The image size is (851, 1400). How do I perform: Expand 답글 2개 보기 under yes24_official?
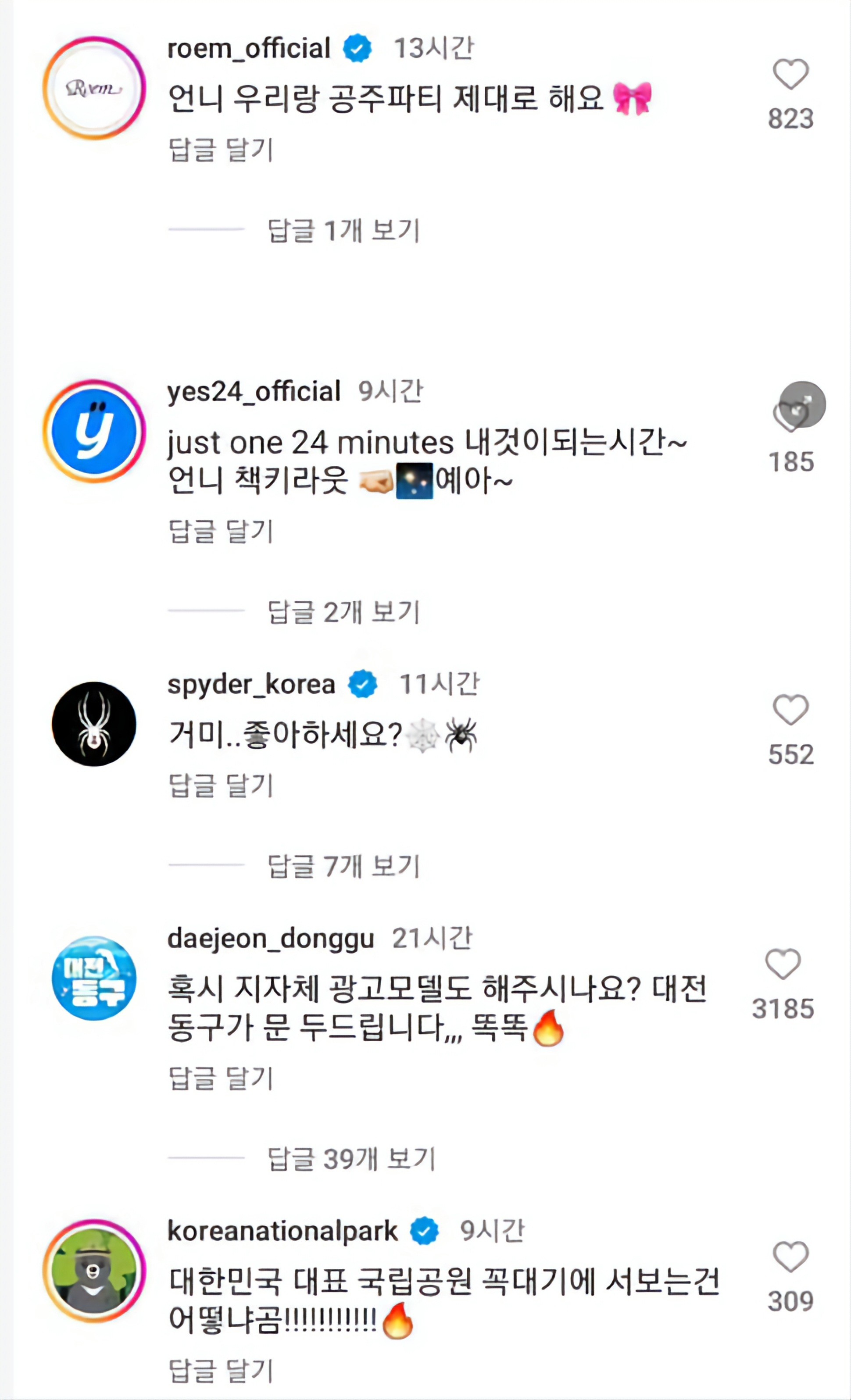pos(343,612)
